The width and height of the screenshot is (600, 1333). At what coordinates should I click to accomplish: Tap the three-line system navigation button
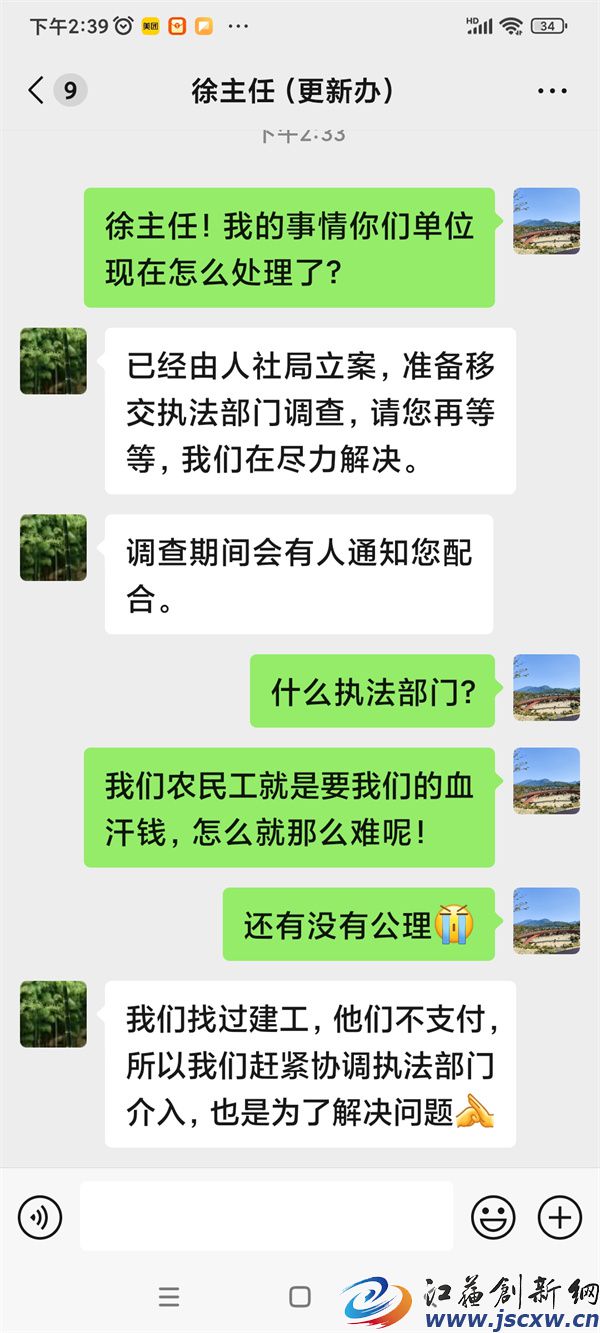tap(169, 1297)
